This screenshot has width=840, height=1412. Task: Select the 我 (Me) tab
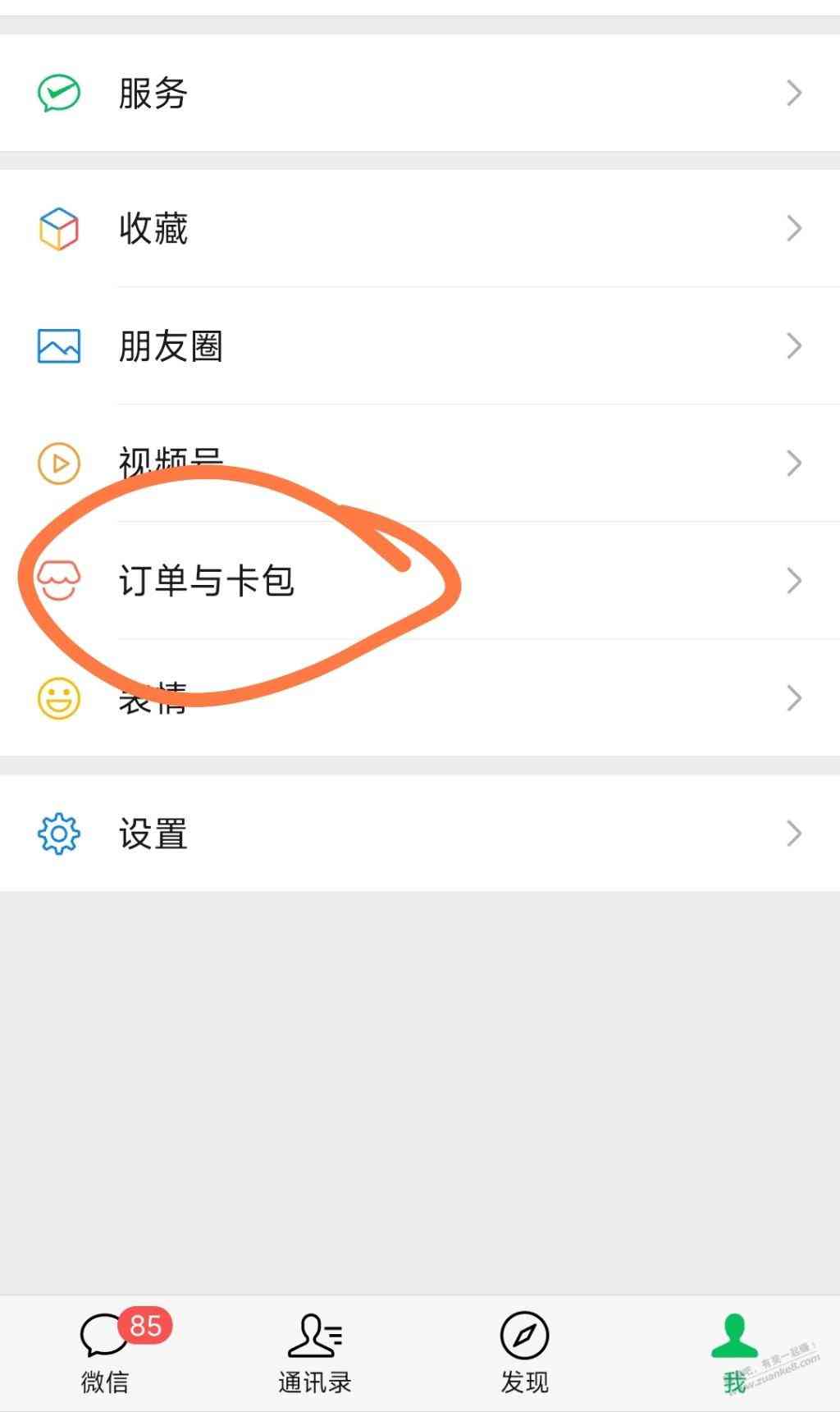coord(734,1354)
